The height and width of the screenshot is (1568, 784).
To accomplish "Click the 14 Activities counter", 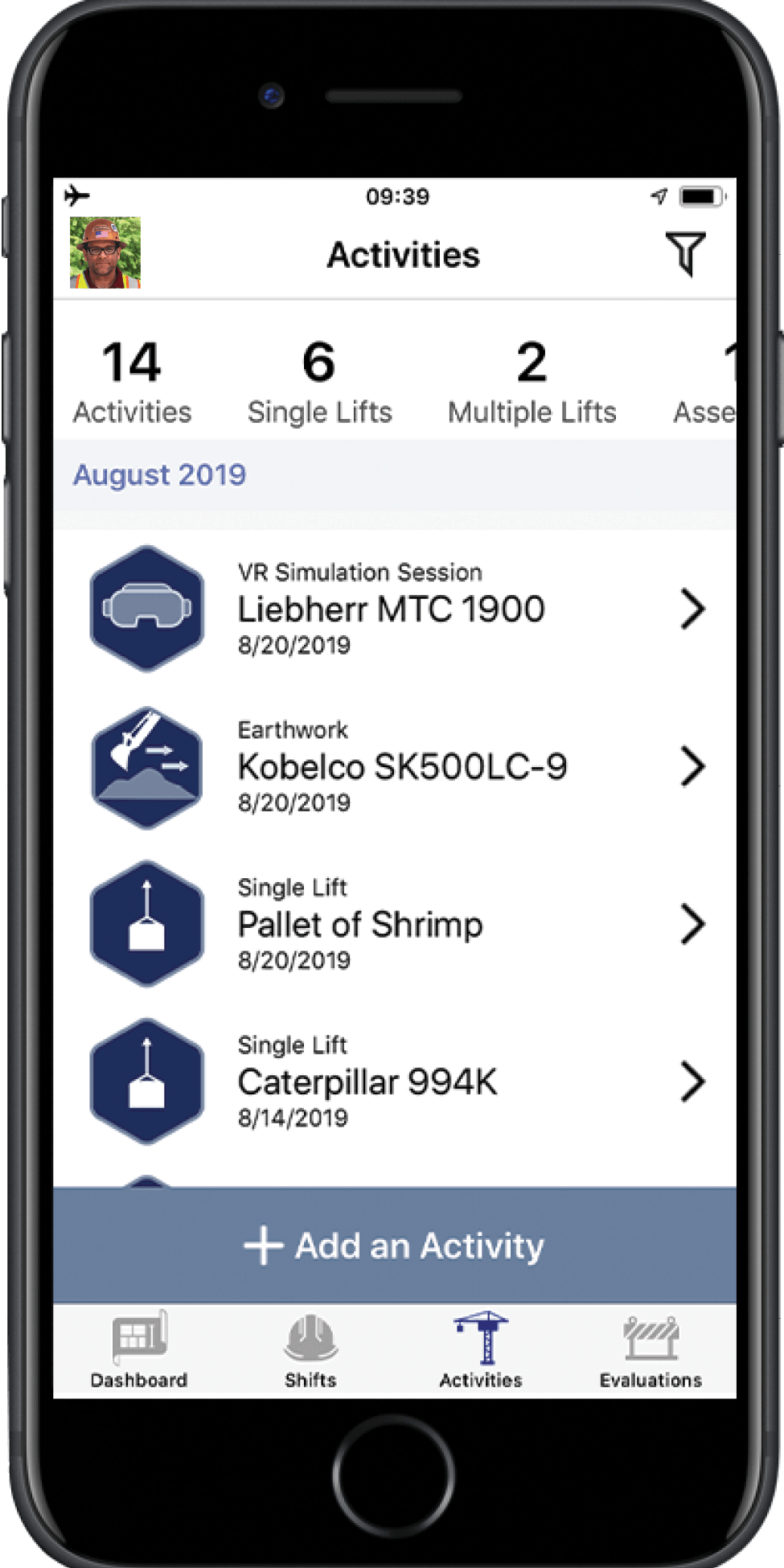I will pyautogui.click(x=133, y=382).
